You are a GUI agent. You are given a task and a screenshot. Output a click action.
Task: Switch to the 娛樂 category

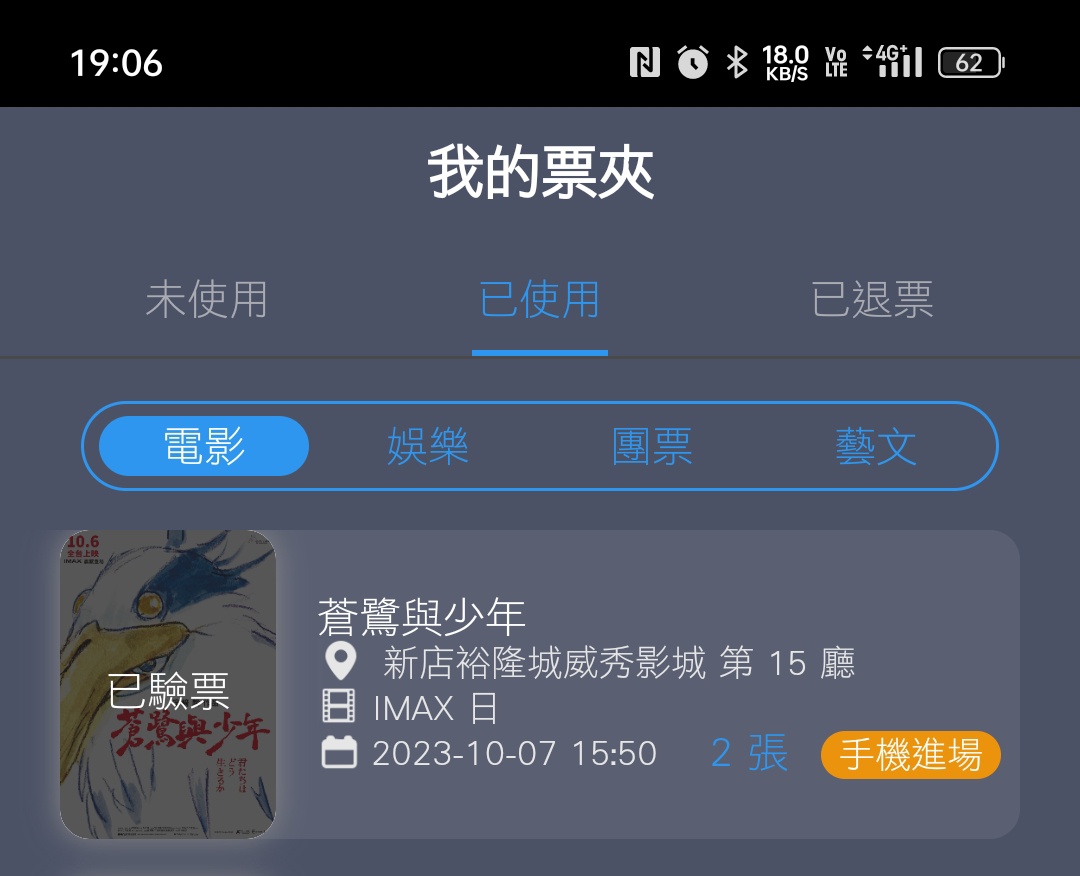pos(428,446)
